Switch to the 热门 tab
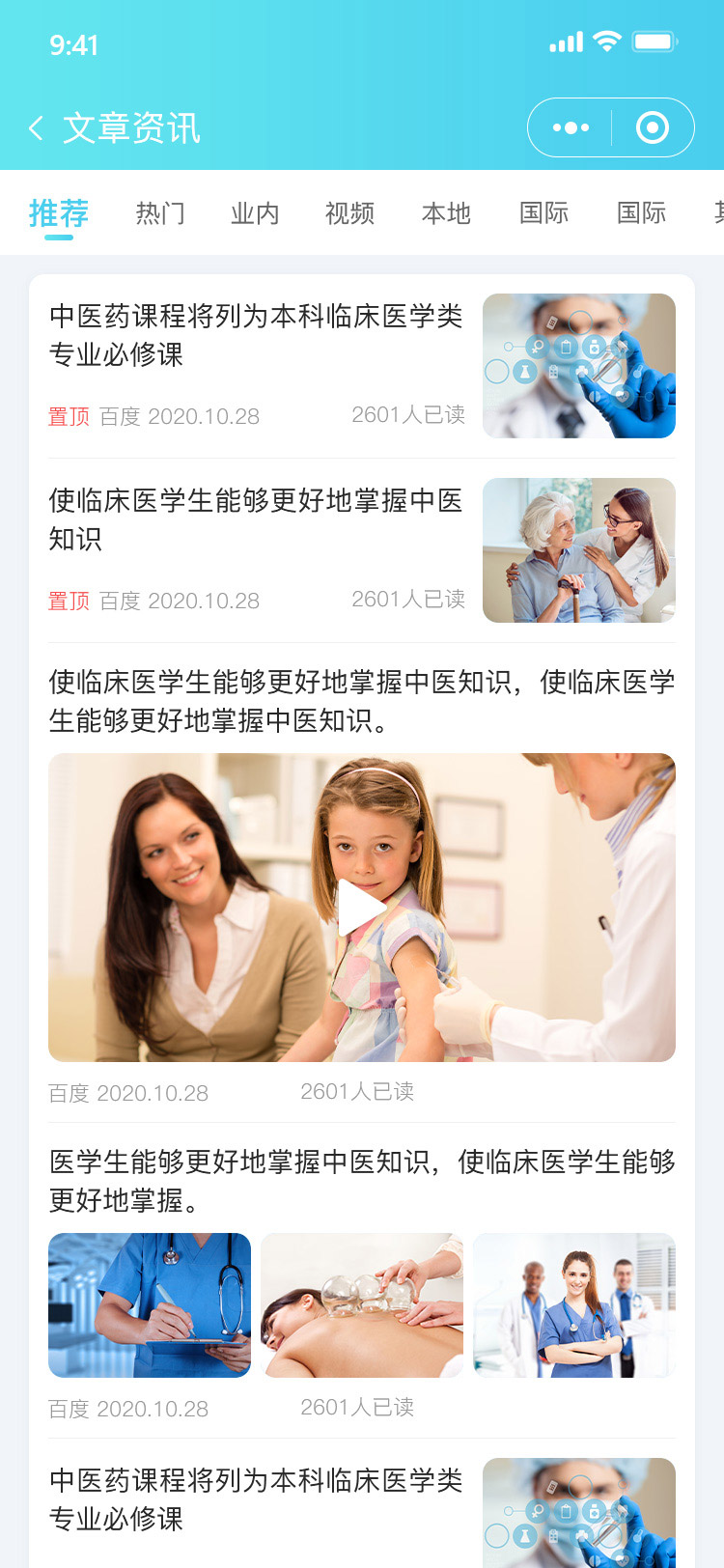The height and width of the screenshot is (1568, 724). [160, 212]
